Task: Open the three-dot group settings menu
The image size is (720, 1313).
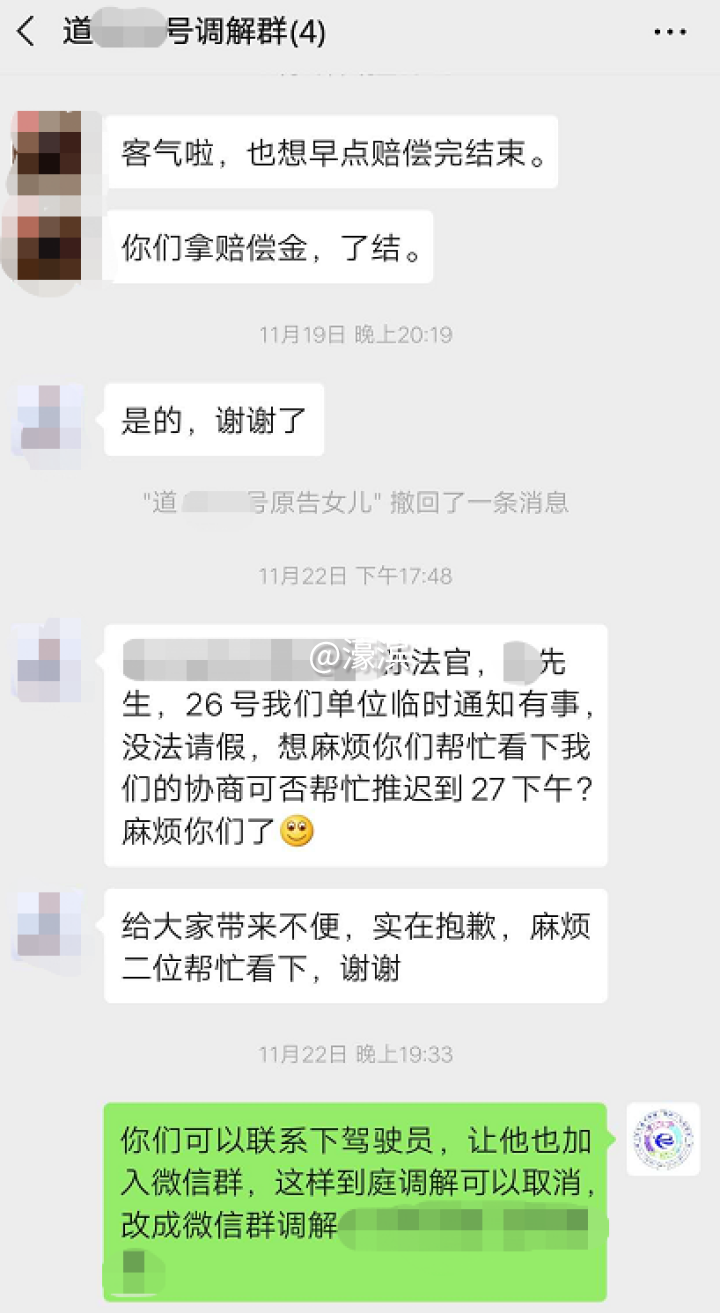Action: coord(668,32)
